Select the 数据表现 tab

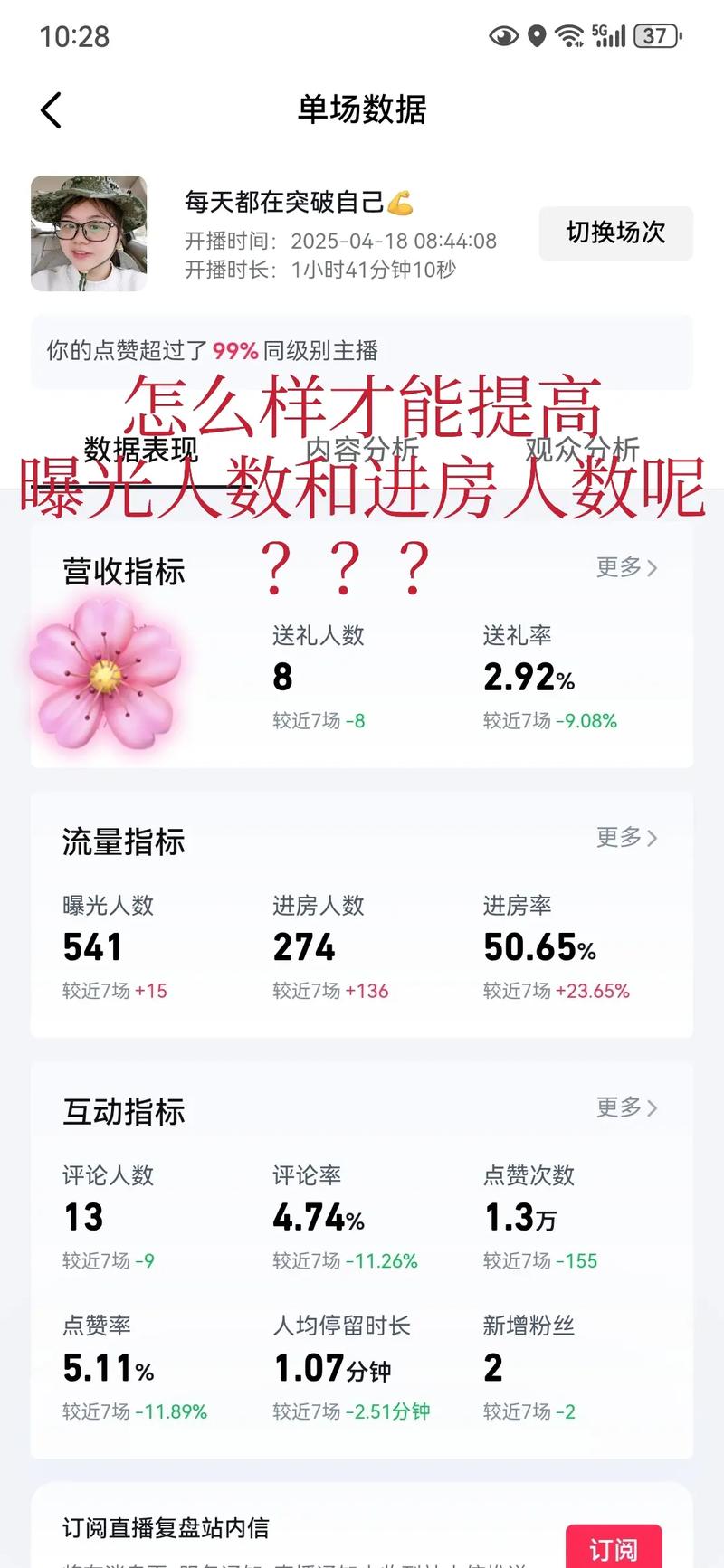pos(140,450)
